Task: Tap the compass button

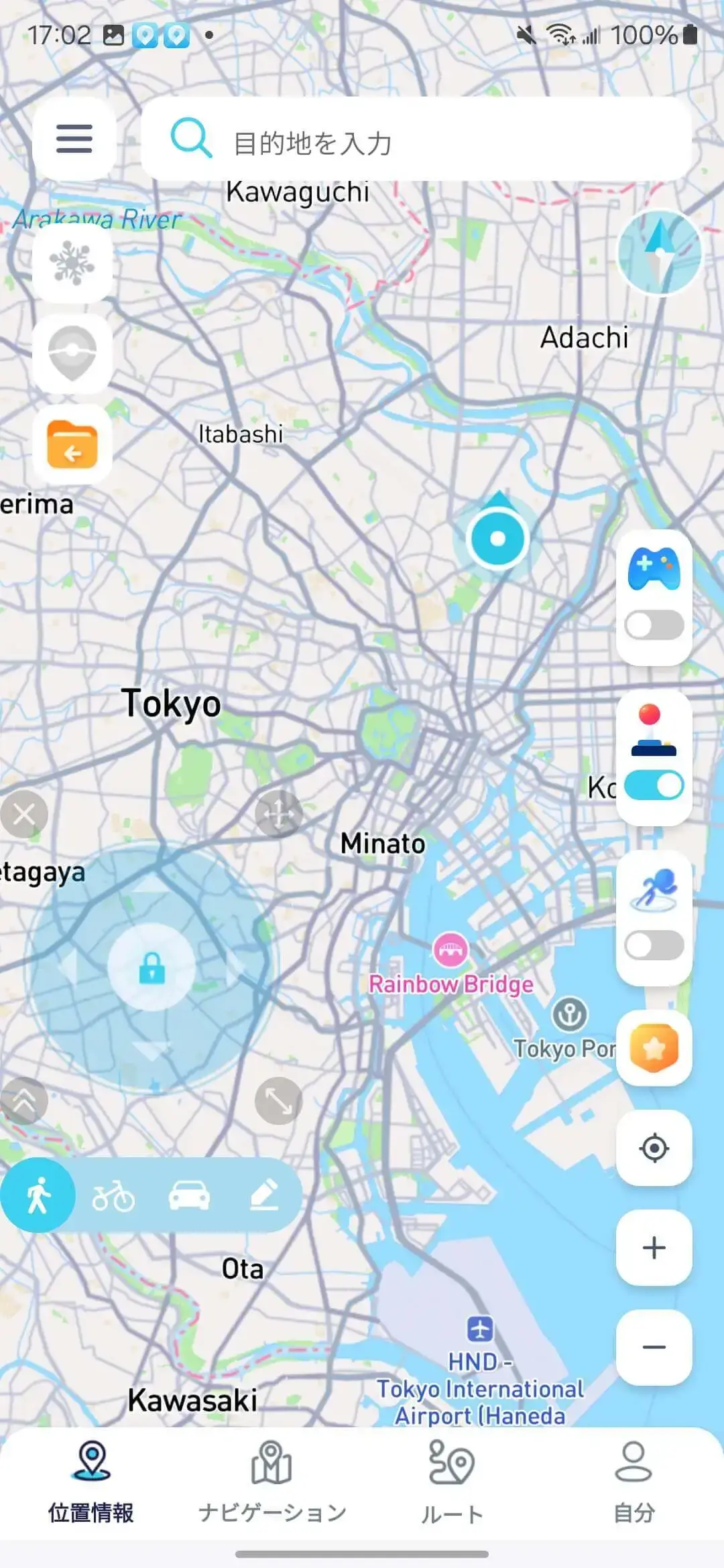Action: coord(660,253)
